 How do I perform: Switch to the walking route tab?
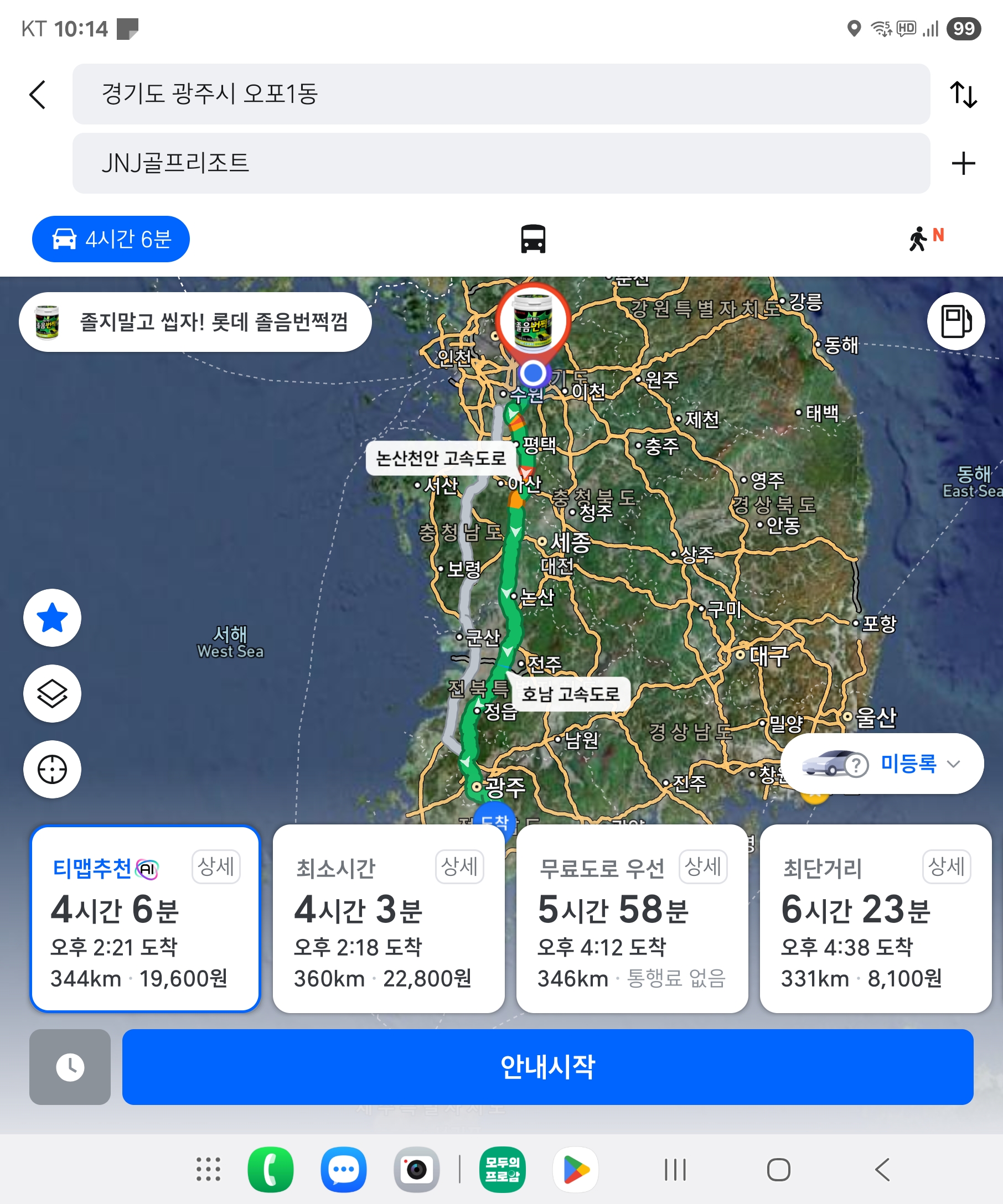(x=924, y=239)
